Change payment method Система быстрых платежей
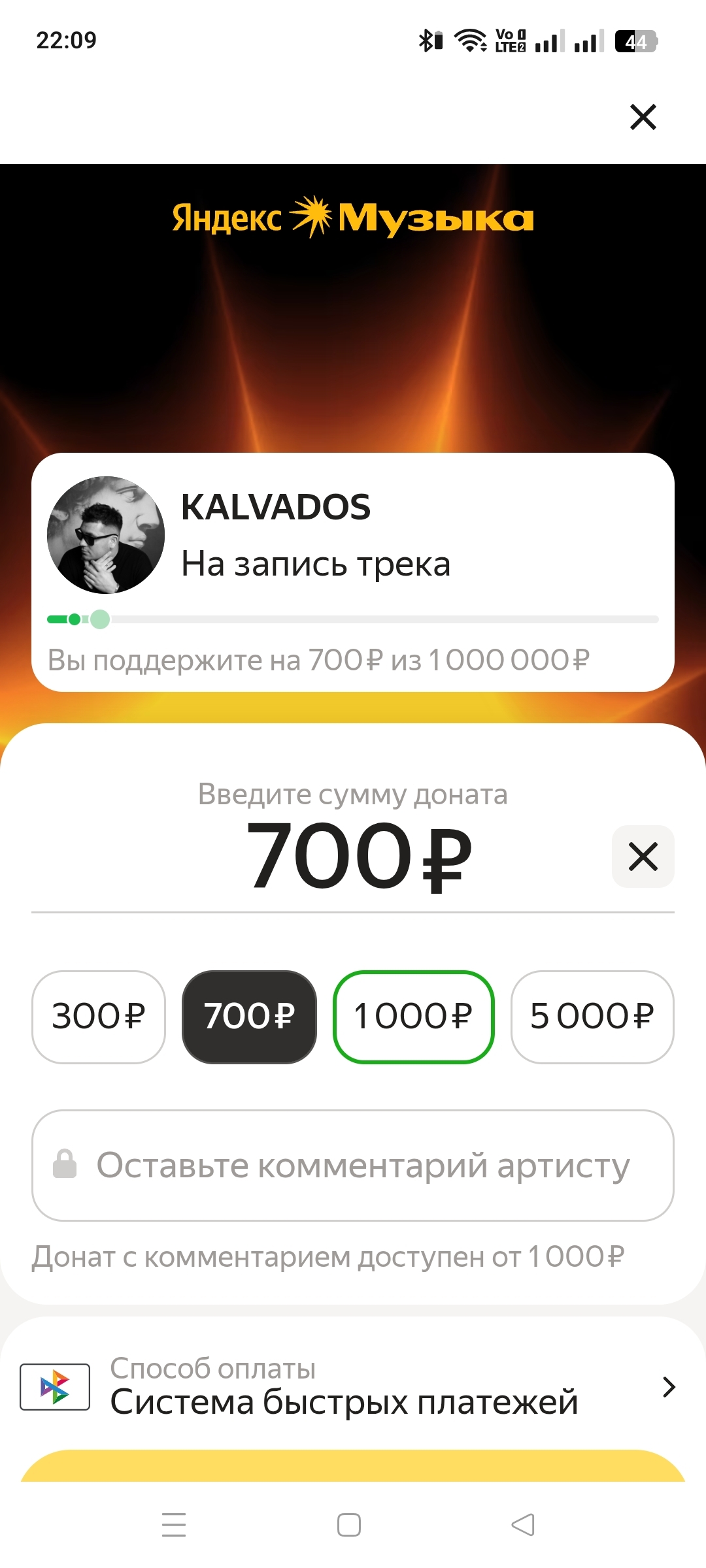The width and height of the screenshot is (706, 1568). tap(353, 1386)
